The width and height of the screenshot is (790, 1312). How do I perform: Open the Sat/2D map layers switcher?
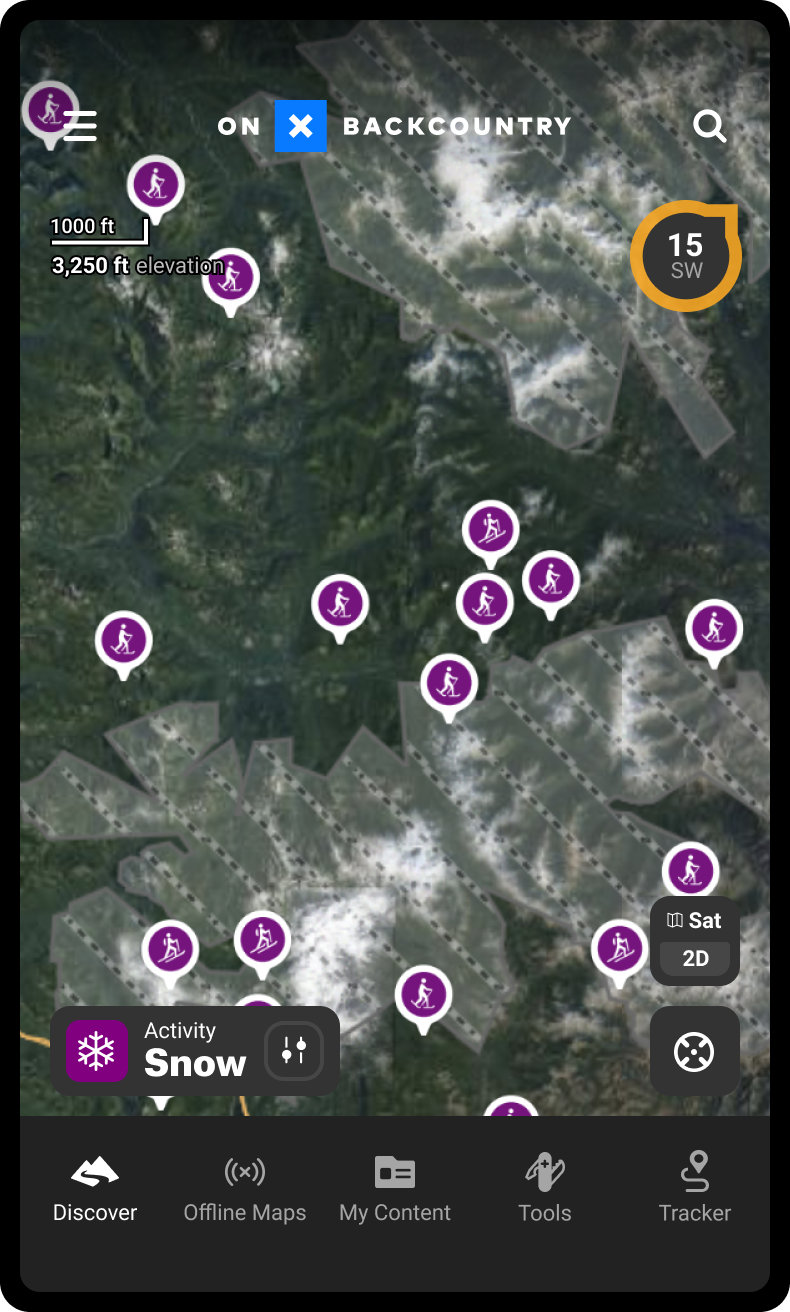click(x=694, y=940)
